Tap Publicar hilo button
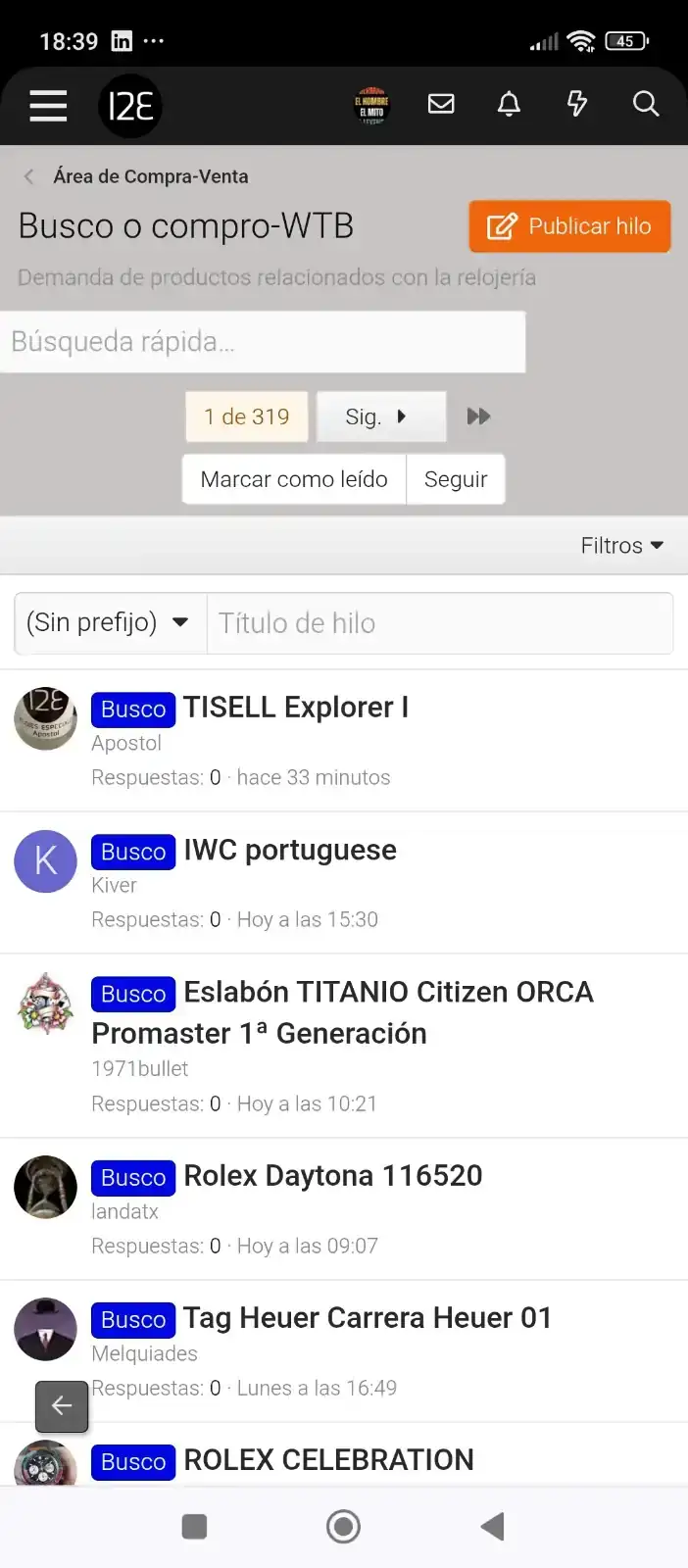Screen dimensions: 688x1568 pyautogui.click(x=569, y=226)
